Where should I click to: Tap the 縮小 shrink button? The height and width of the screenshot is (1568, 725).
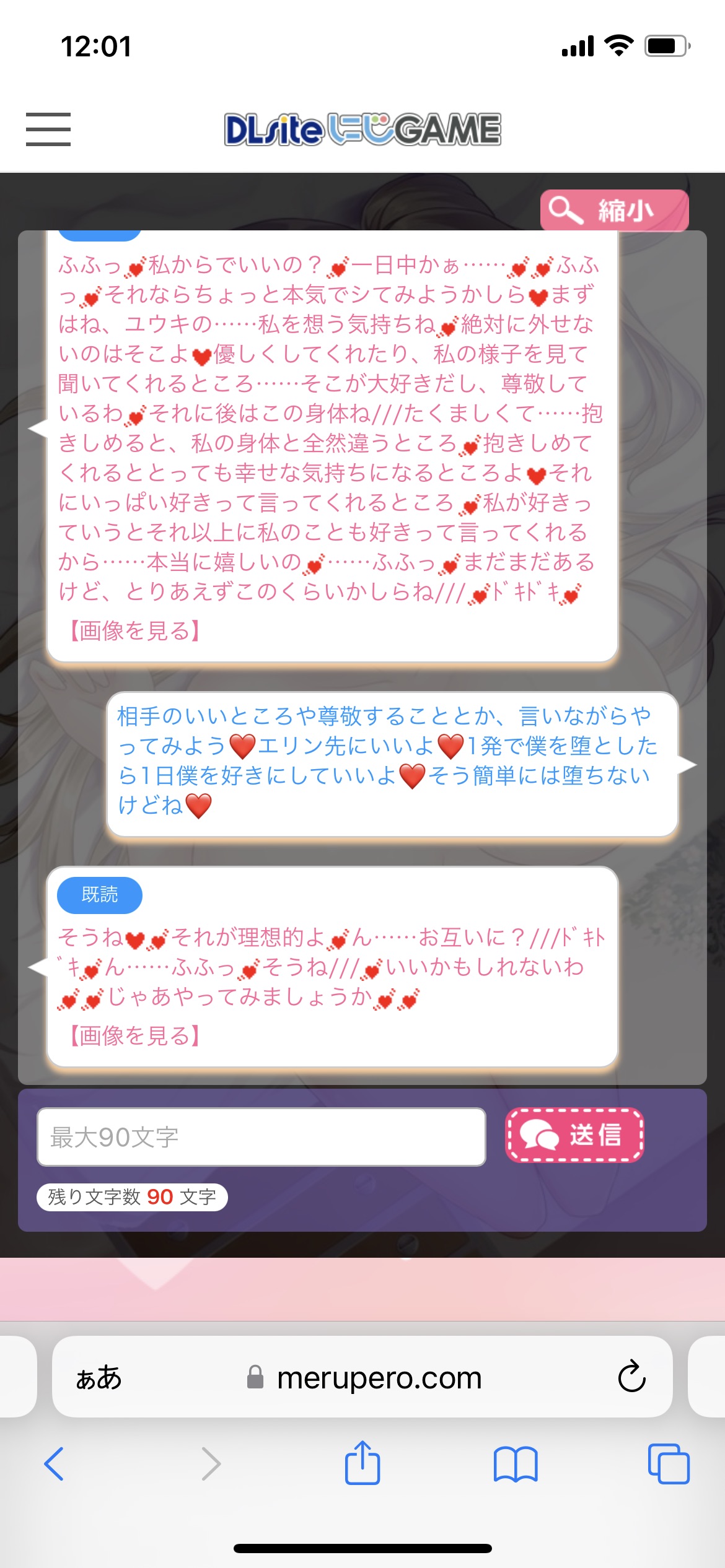point(614,211)
